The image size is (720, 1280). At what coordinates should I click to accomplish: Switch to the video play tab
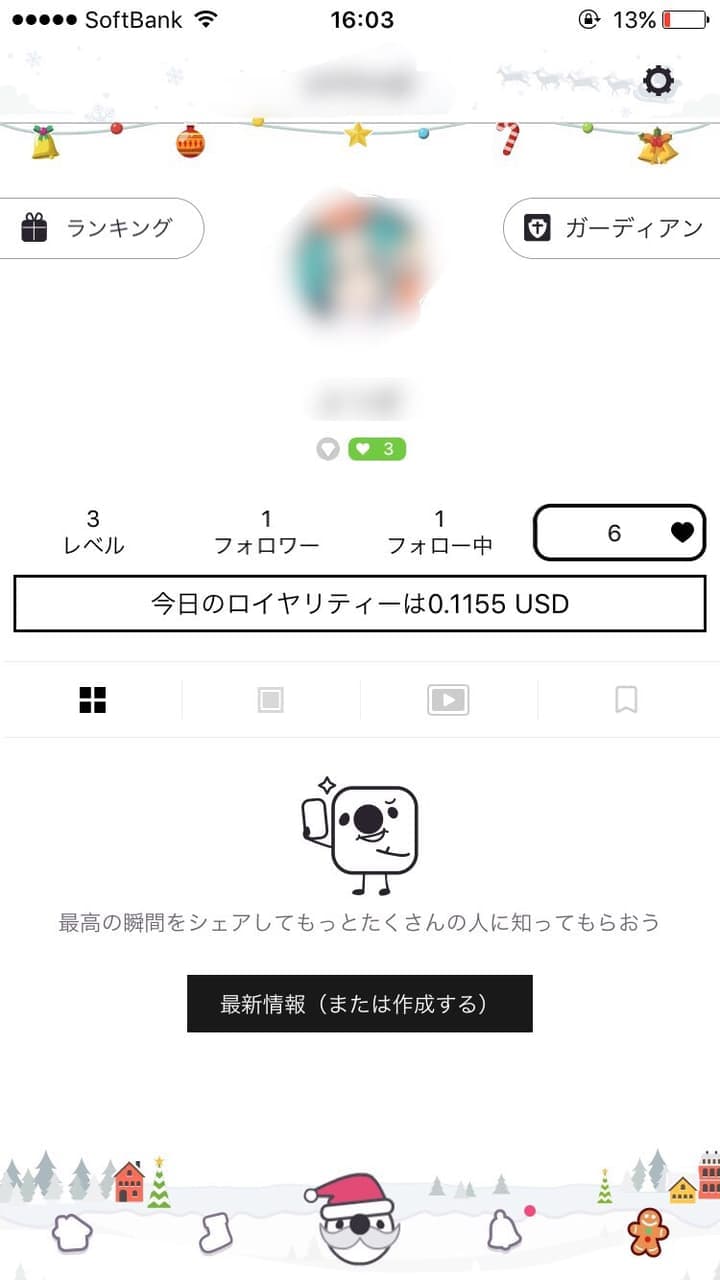pos(448,700)
